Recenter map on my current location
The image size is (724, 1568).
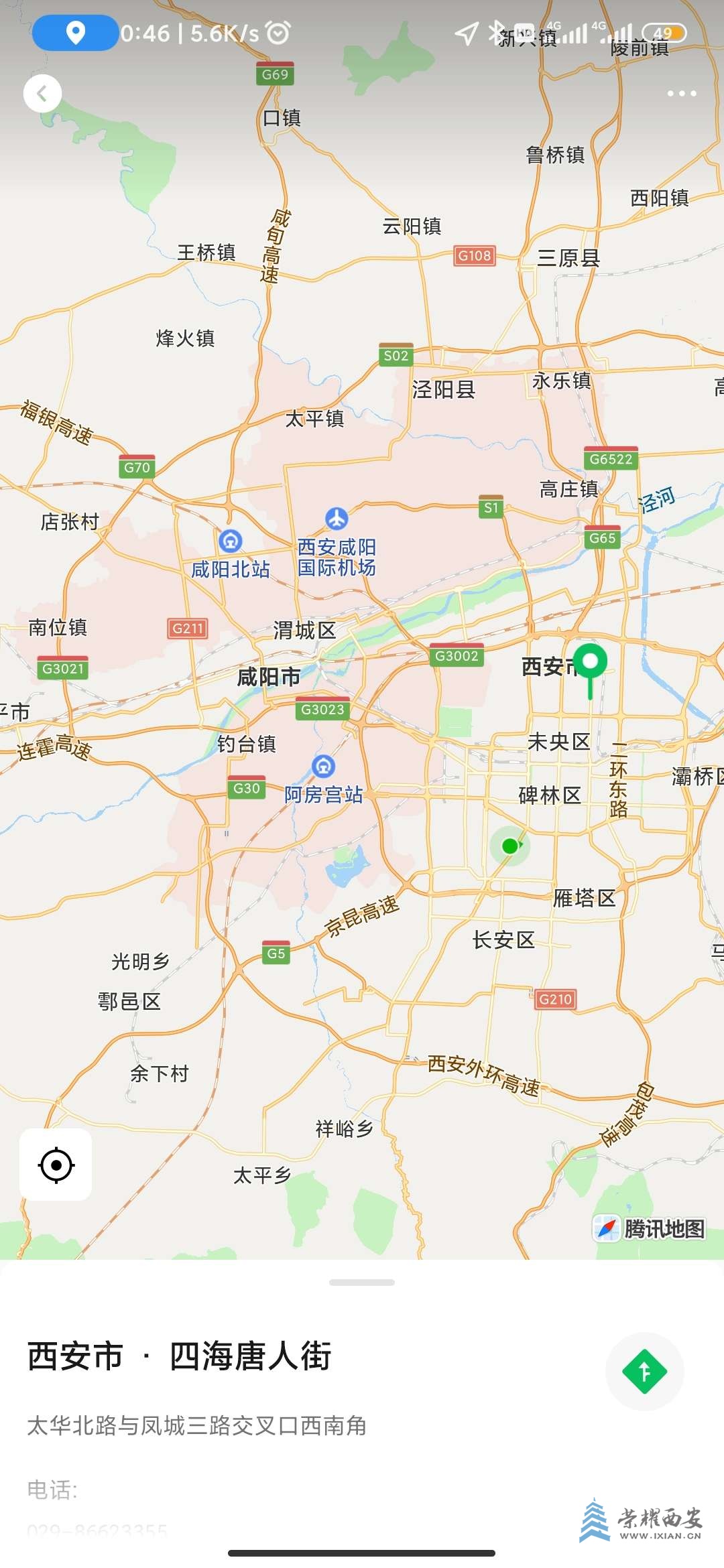point(56,1165)
